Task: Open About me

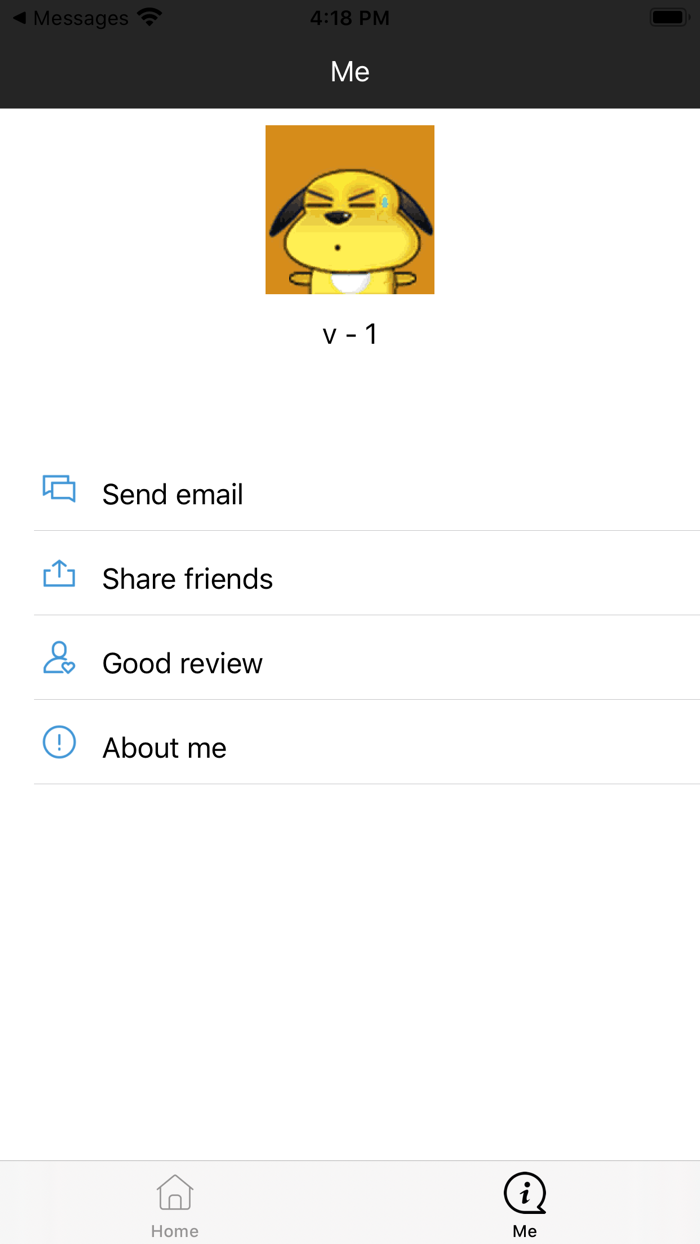Action: [164, 748]
